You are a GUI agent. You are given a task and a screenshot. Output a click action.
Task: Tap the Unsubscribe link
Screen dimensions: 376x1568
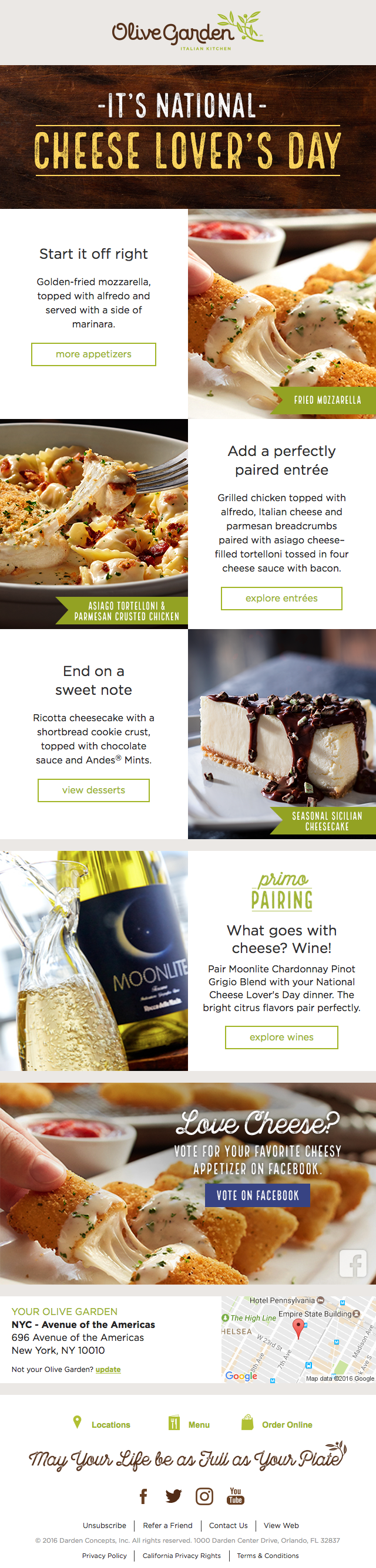pyautogui.click(x=104, y=1525)
